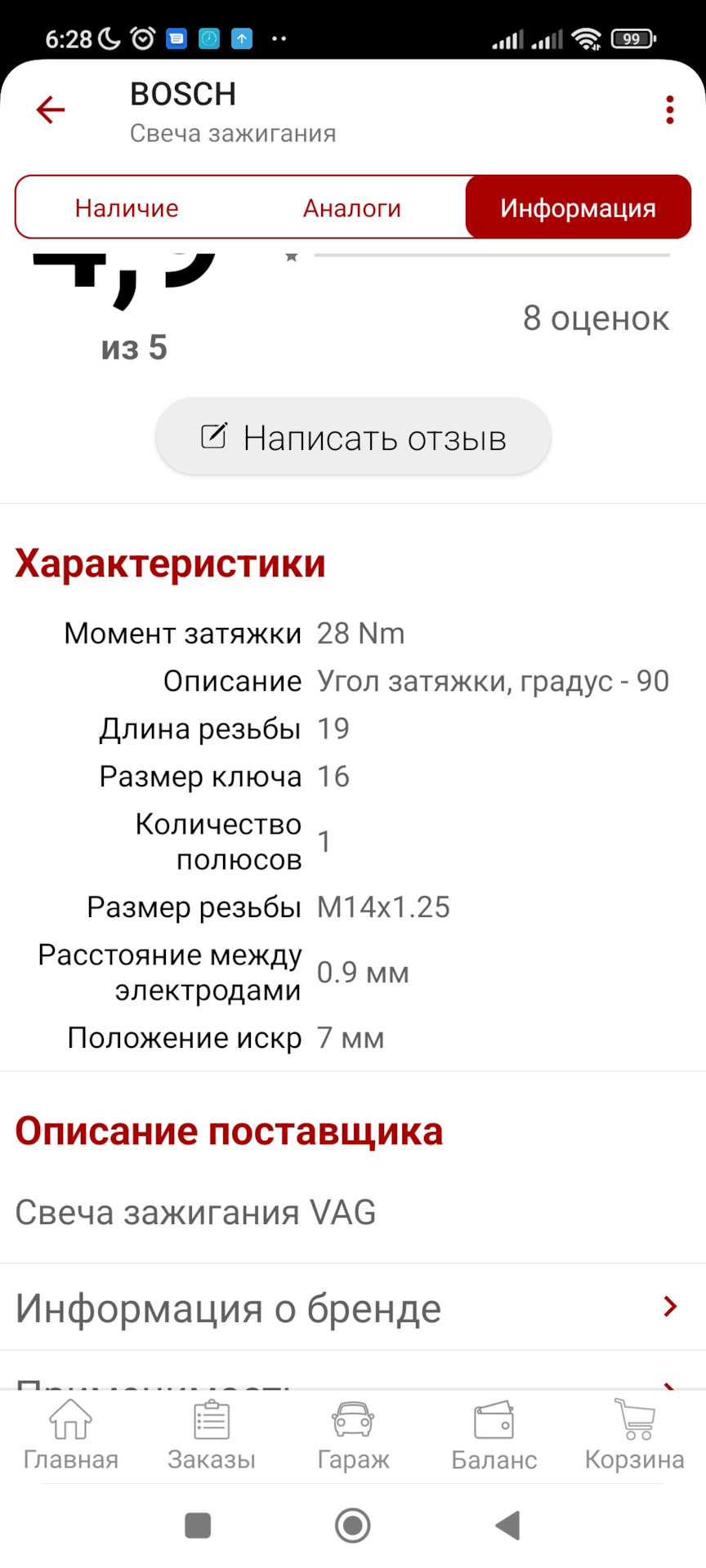Tap Написать отзыв button

[x=353, y=438]
